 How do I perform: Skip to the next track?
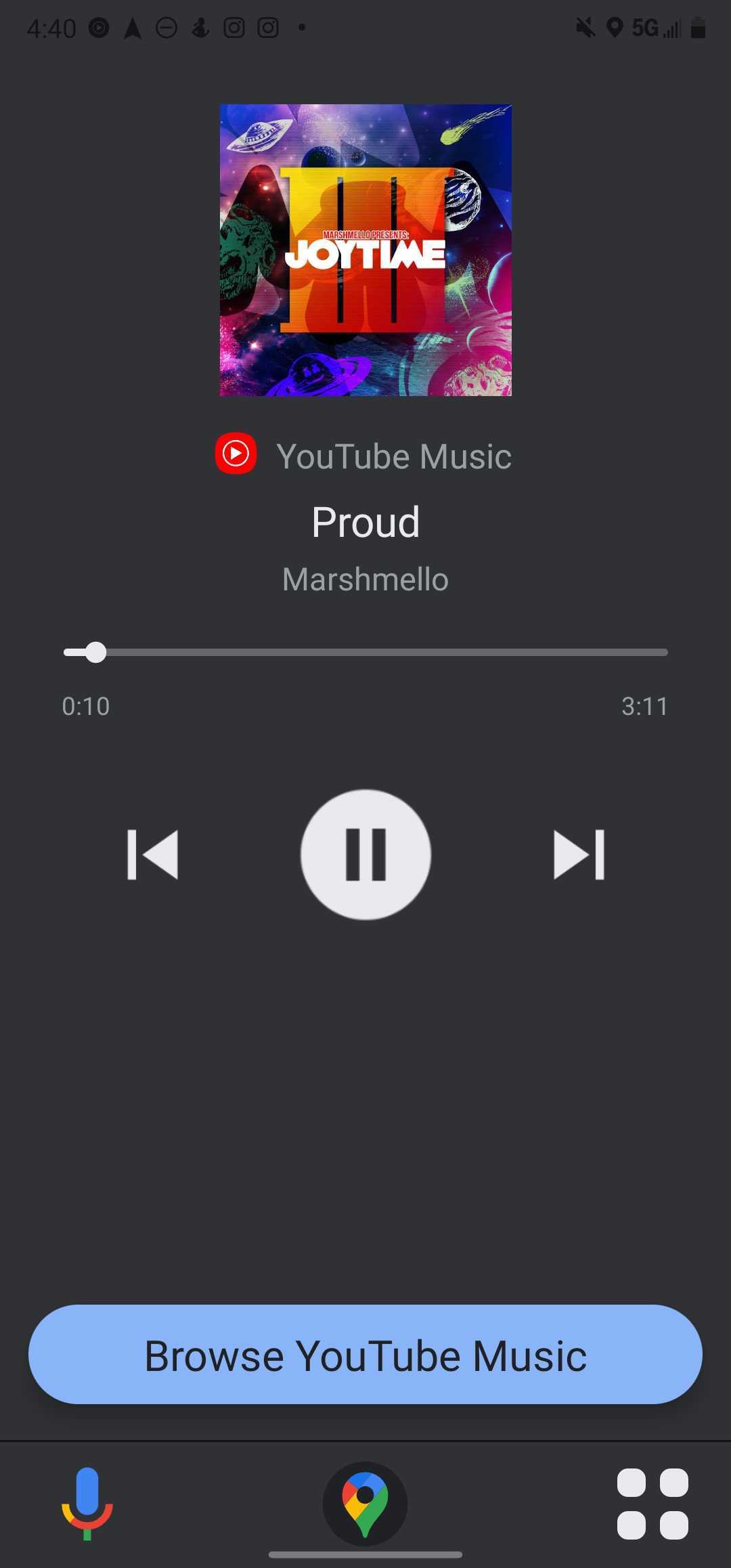coord(579,854)
